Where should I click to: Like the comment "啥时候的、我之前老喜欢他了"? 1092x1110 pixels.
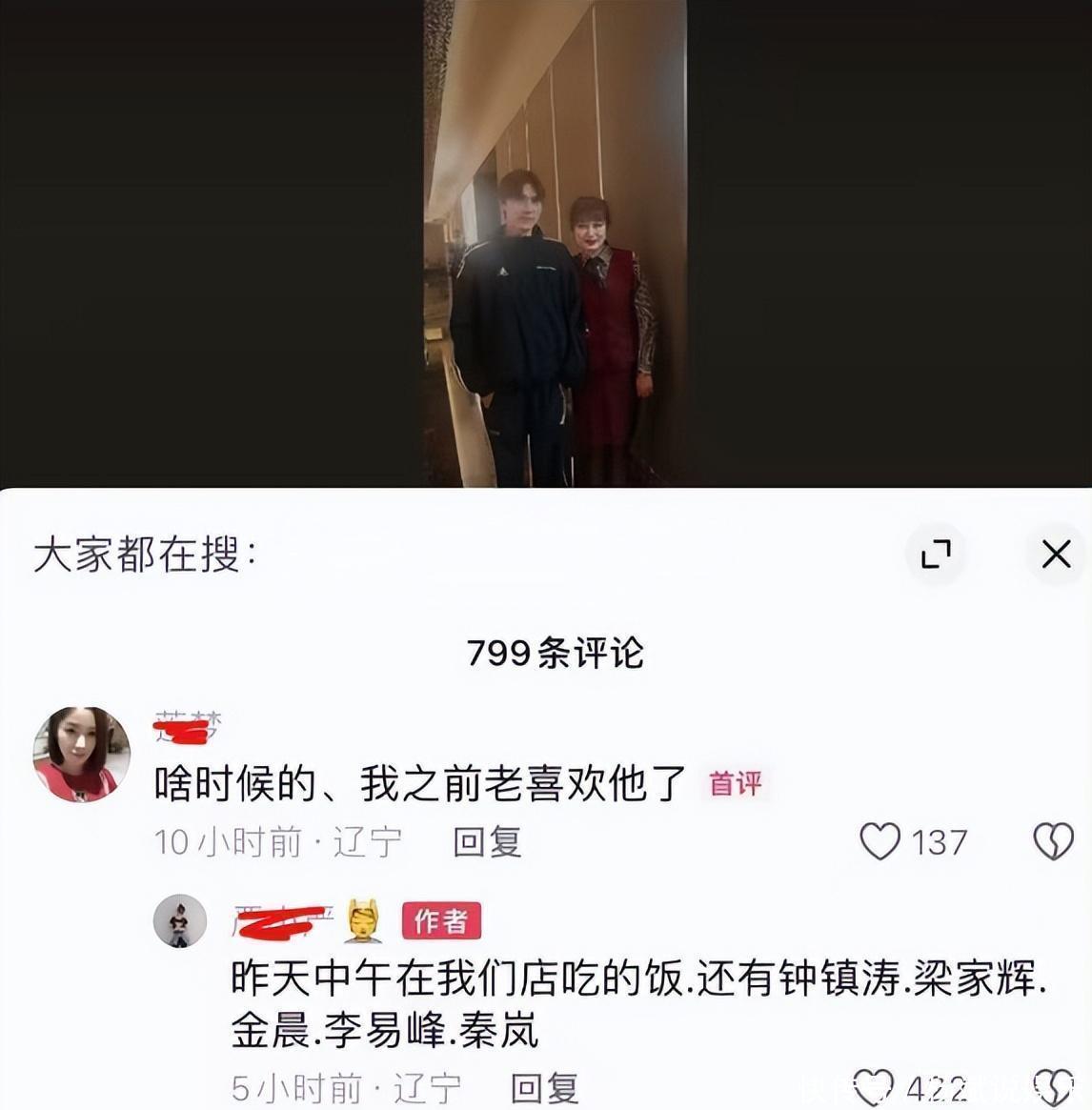click(880, 841)
